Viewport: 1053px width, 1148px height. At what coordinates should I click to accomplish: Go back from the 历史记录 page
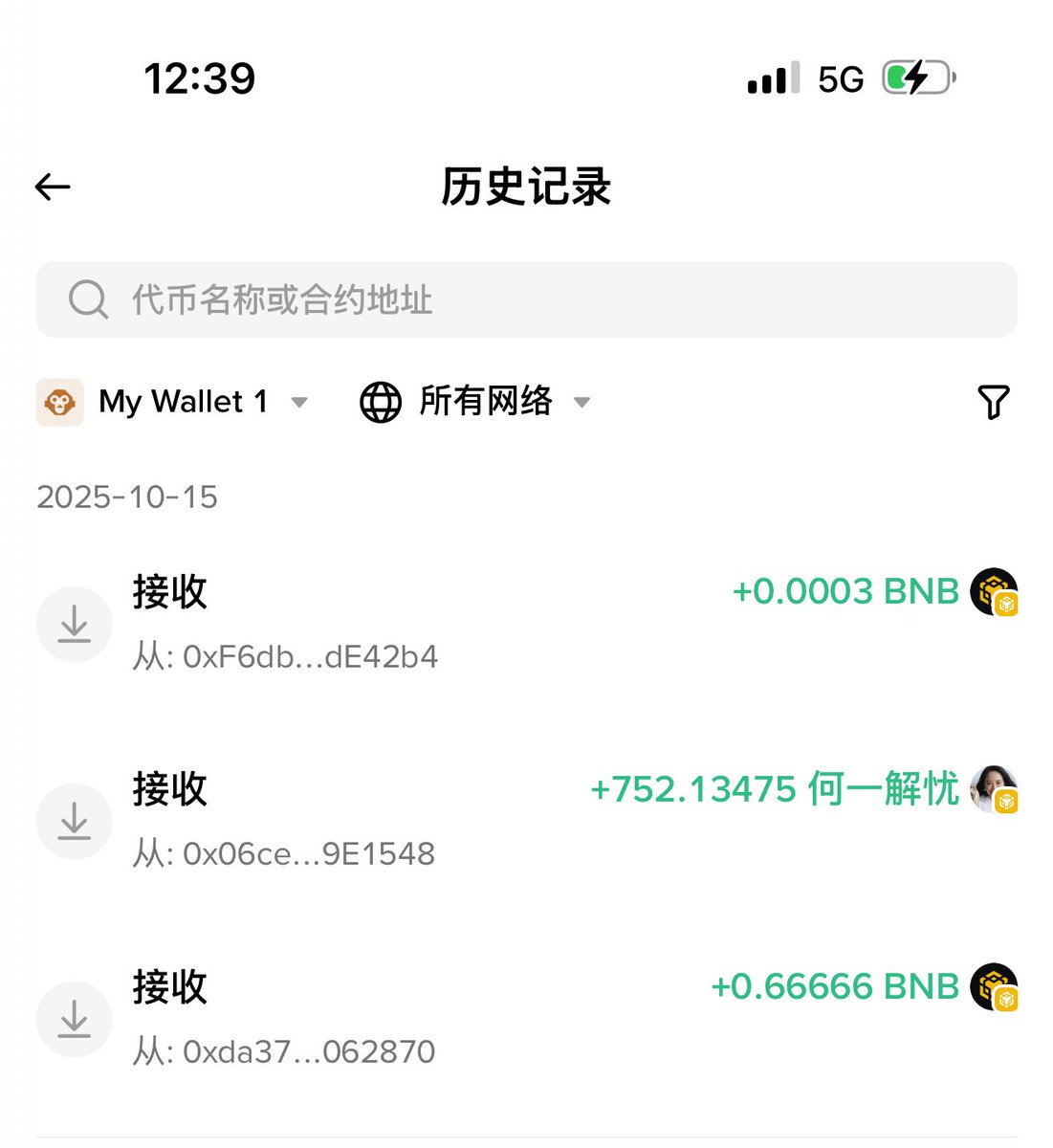click(54, 187)
